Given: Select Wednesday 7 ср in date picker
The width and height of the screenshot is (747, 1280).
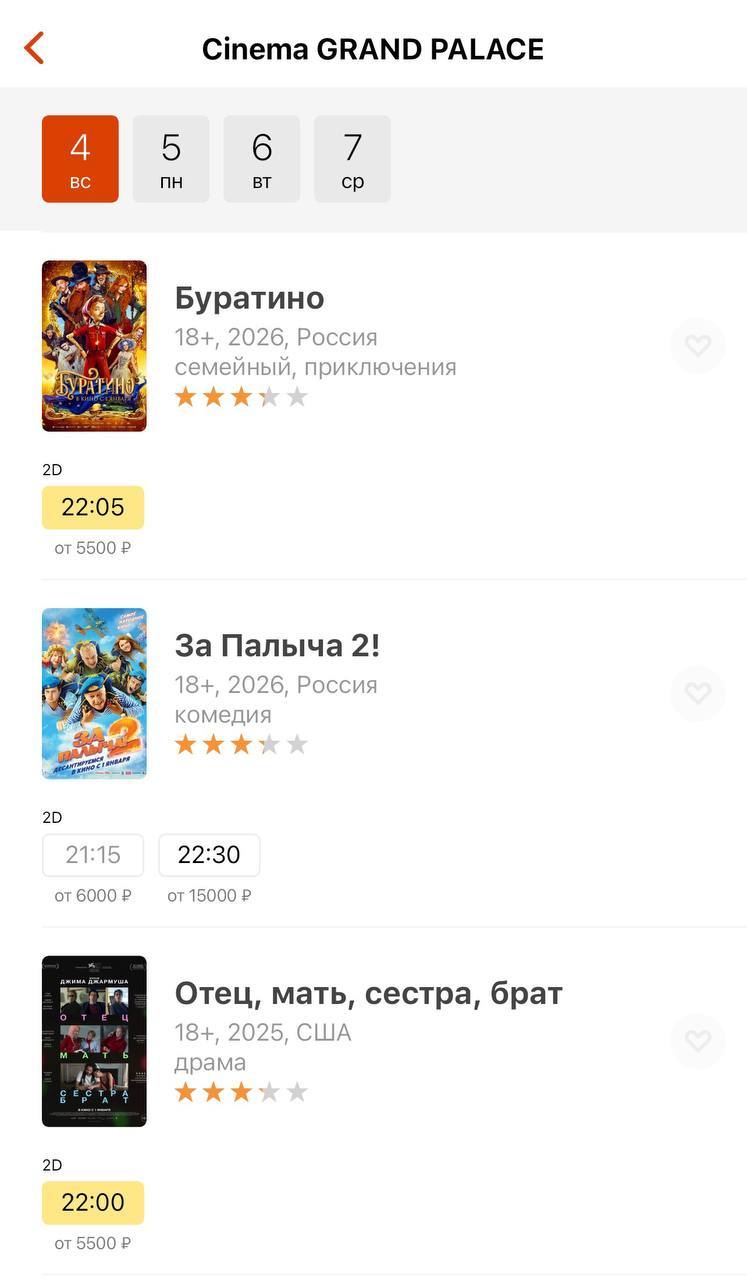Looking at the screenshot, I should coord(352,158).
